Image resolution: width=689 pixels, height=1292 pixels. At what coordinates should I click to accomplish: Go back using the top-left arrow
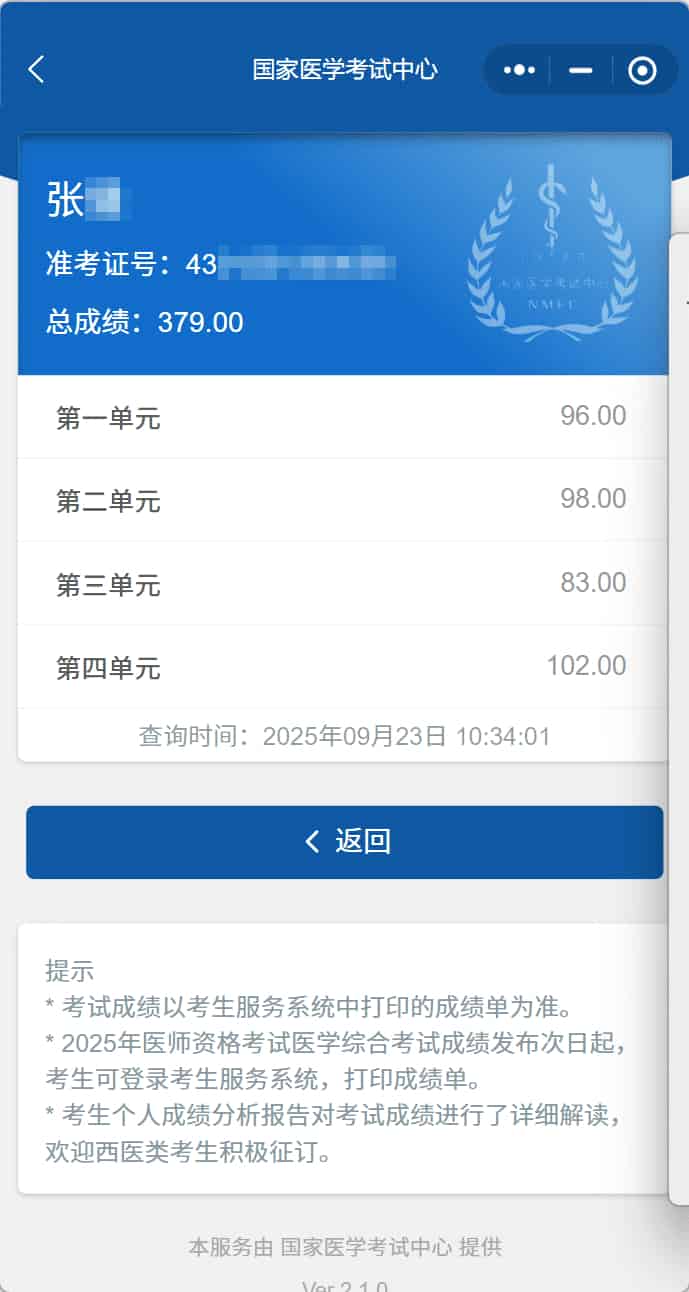(x=37, y=69)
